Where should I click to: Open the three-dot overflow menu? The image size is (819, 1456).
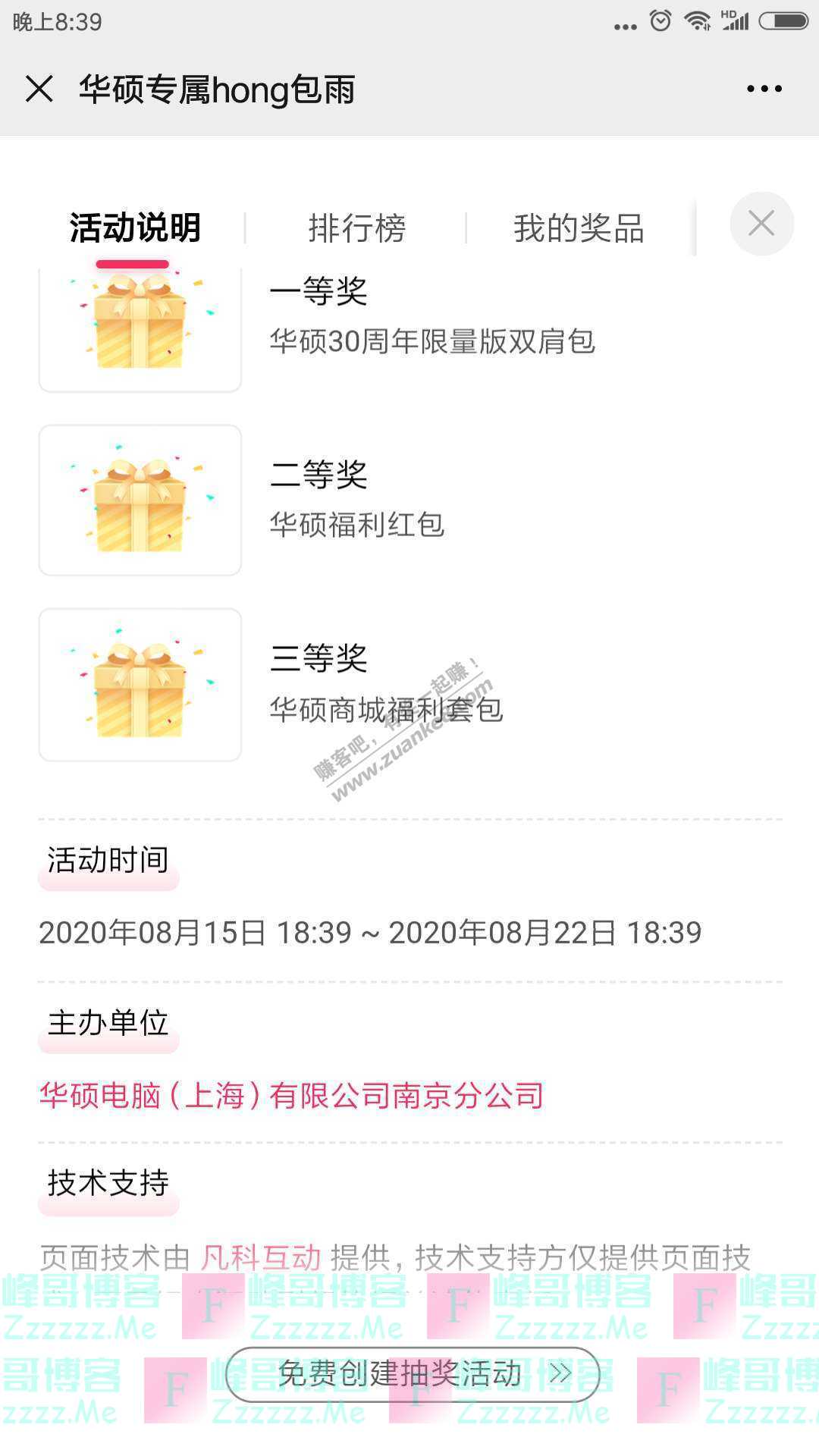click(764, 89)
